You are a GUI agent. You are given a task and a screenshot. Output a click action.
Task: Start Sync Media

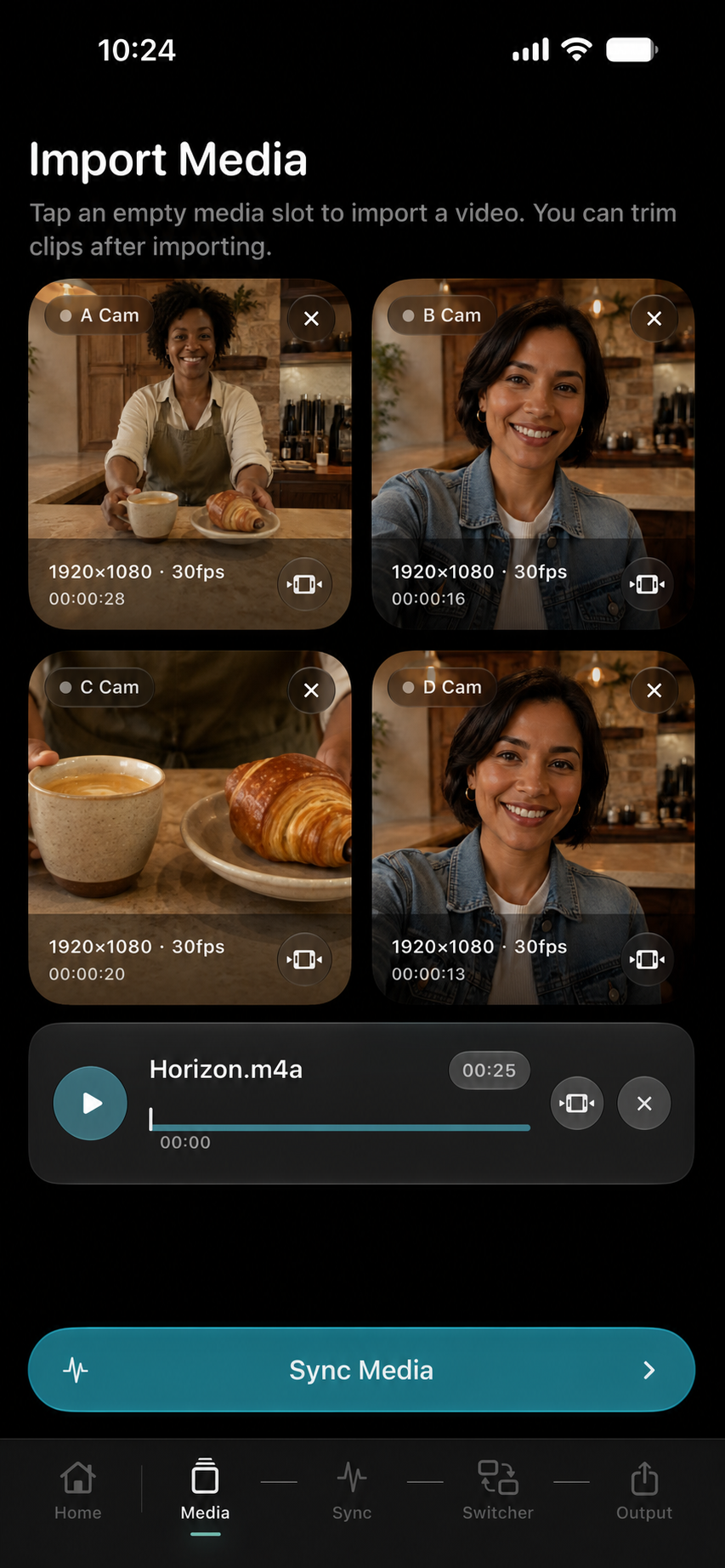pyautogui.click(x=362, y=1369)
